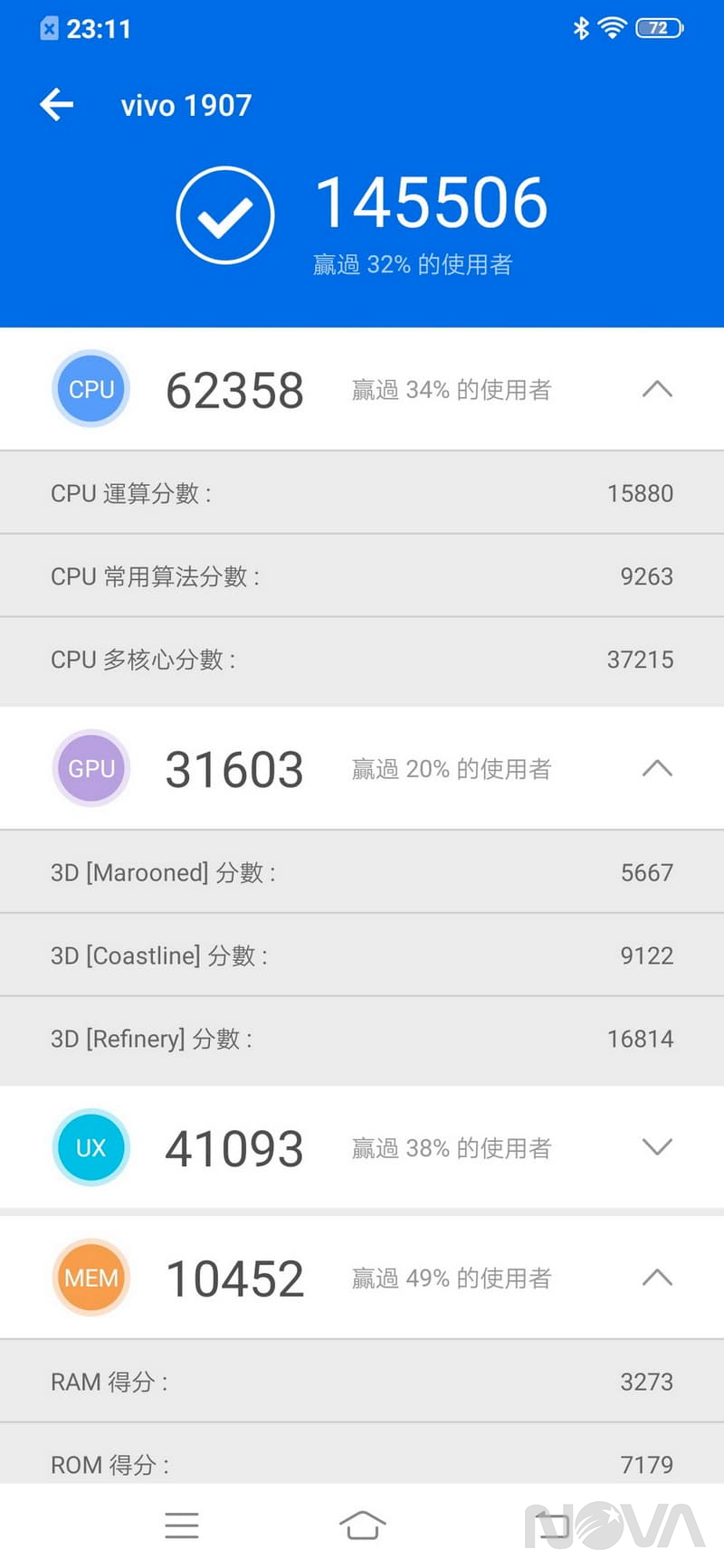Collapse the CPU score details

click(657, 389)
